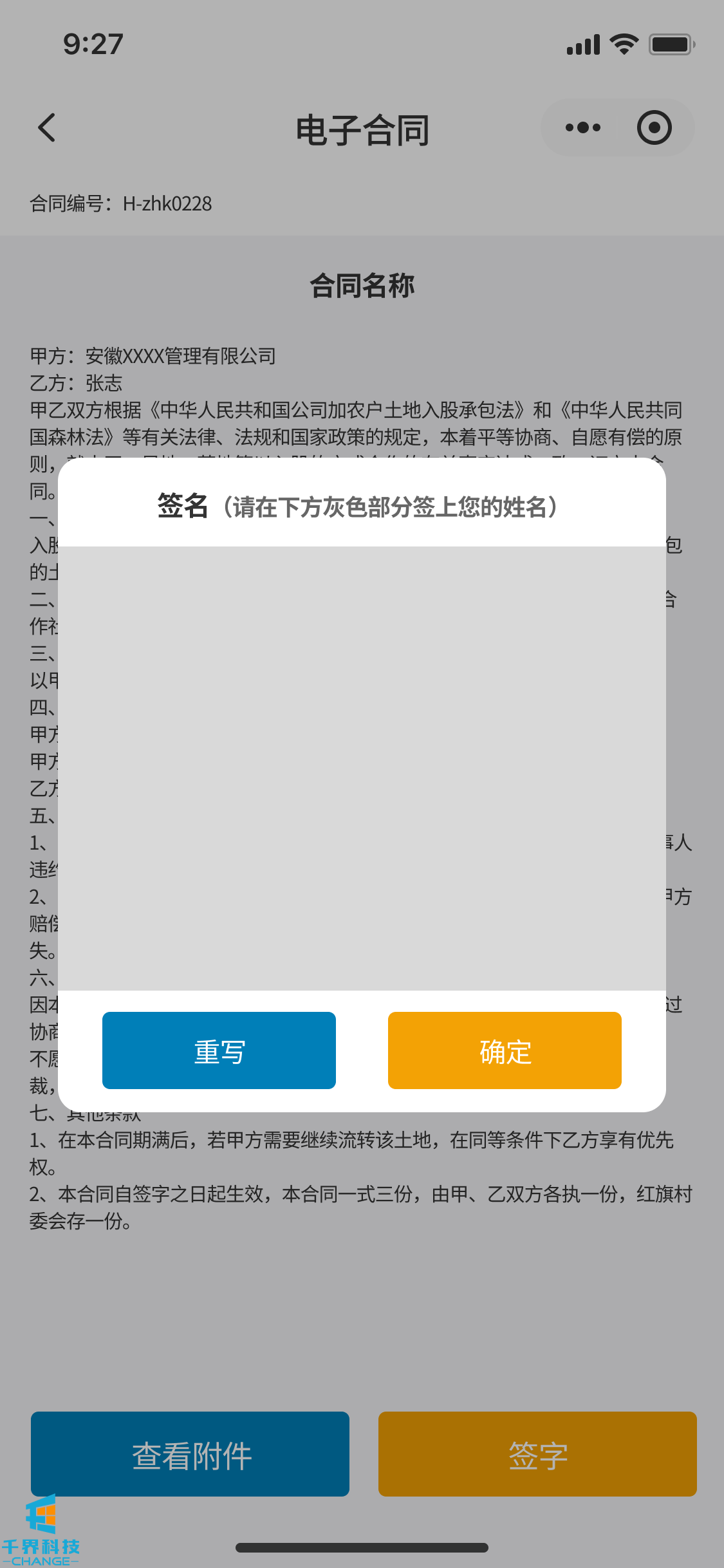
Task: Tap the 签字 button
Action: 537,1453
